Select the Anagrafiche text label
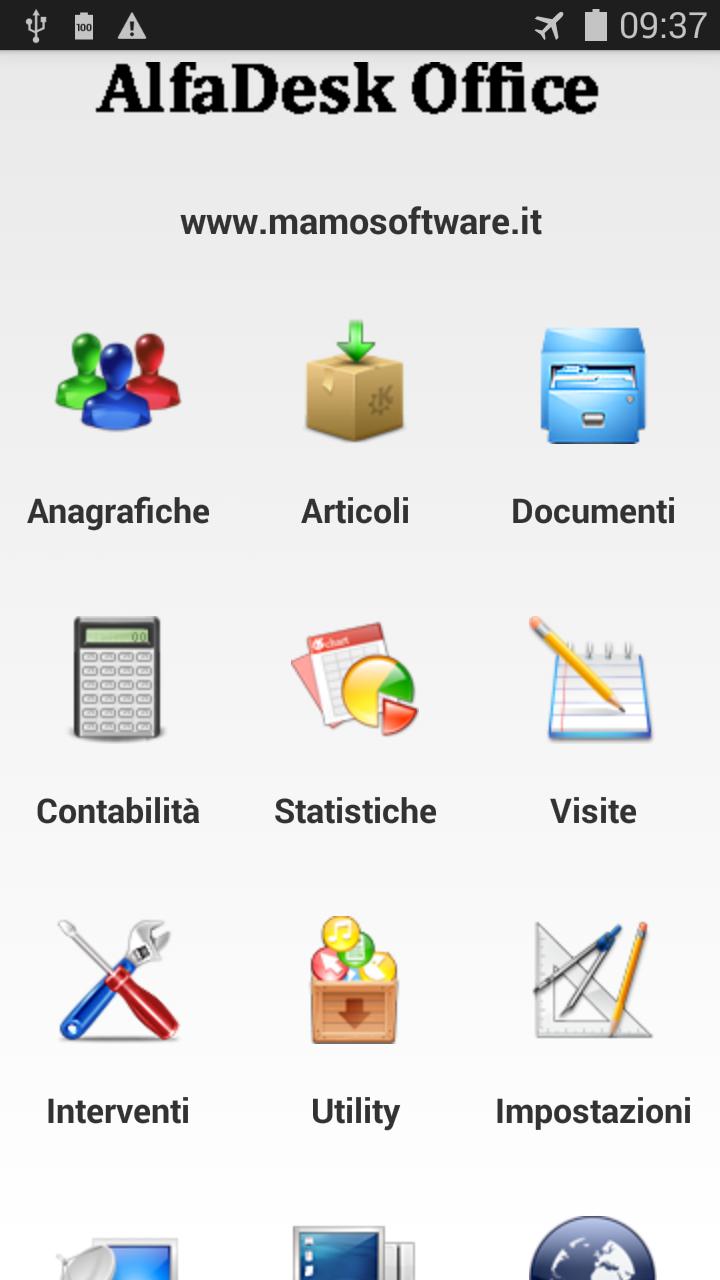Screen dimensions: 720x1280 pos(117,511)
